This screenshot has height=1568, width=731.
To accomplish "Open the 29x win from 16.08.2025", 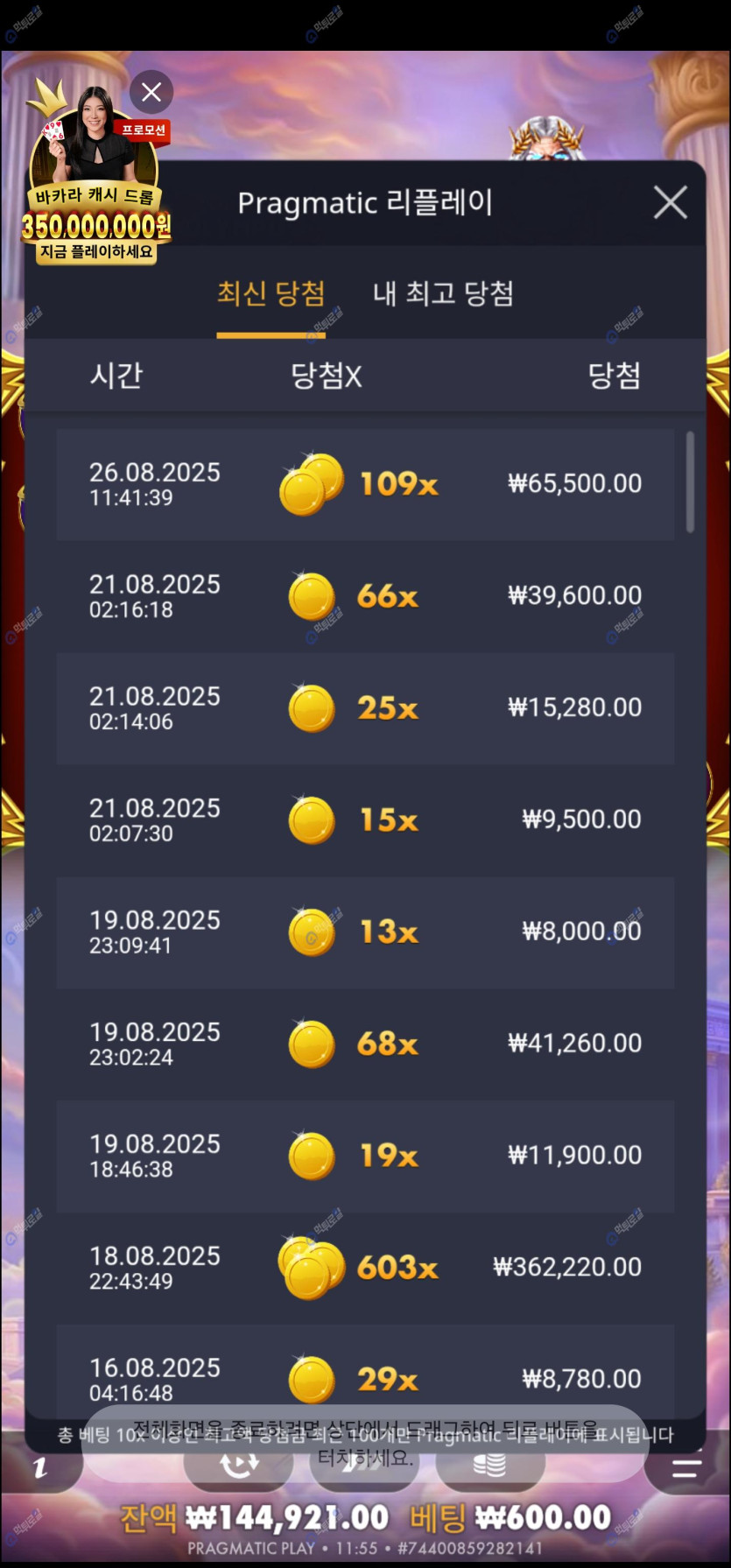I will [365, 1375].
